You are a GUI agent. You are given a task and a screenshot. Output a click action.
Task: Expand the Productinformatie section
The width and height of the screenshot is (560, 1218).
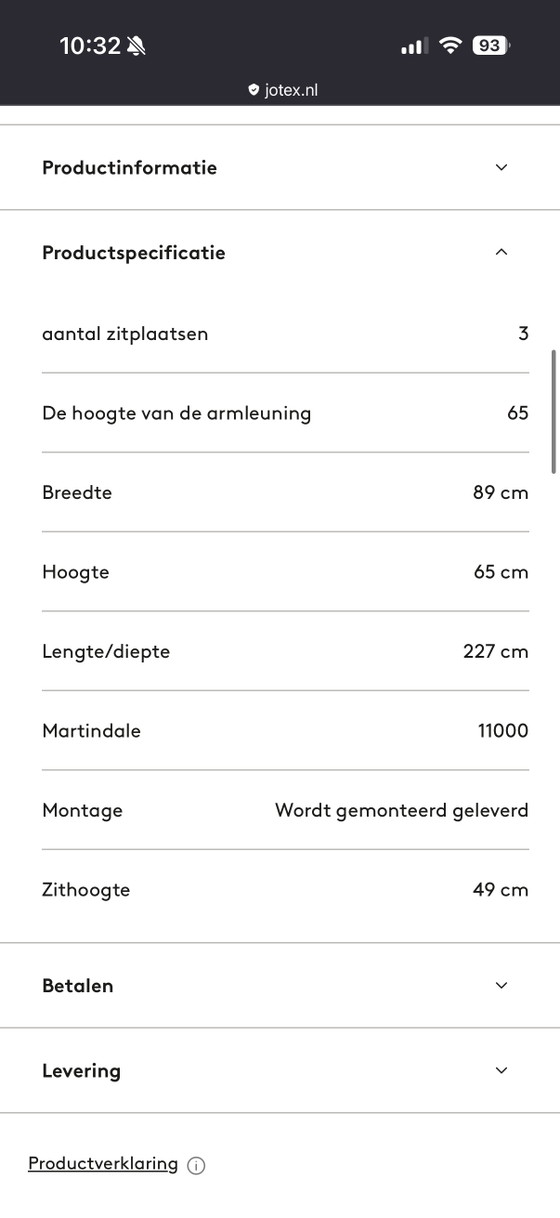tap(280, 167)
